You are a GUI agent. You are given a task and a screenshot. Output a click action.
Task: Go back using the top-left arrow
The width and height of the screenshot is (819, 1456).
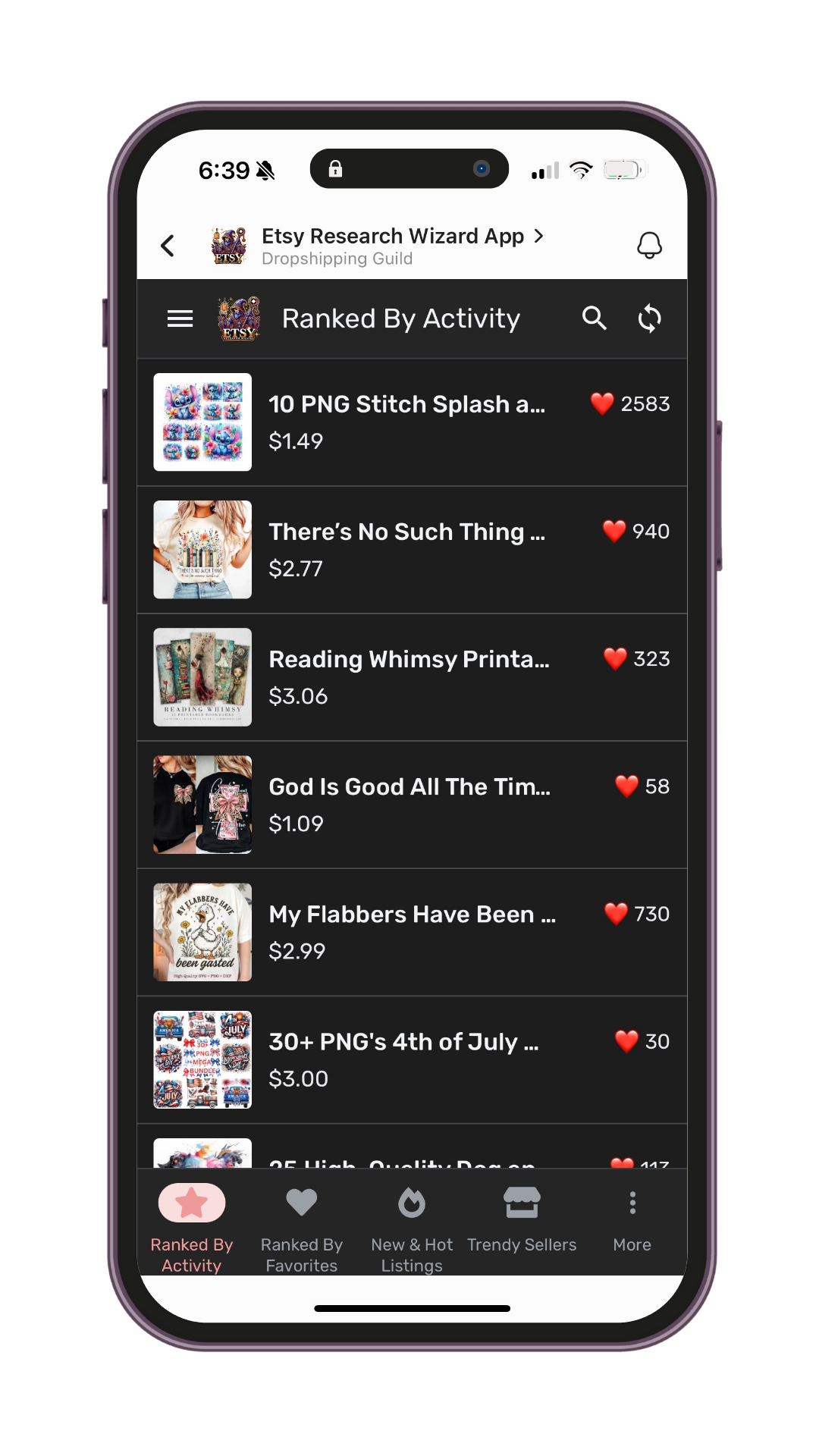click(168, 246)
